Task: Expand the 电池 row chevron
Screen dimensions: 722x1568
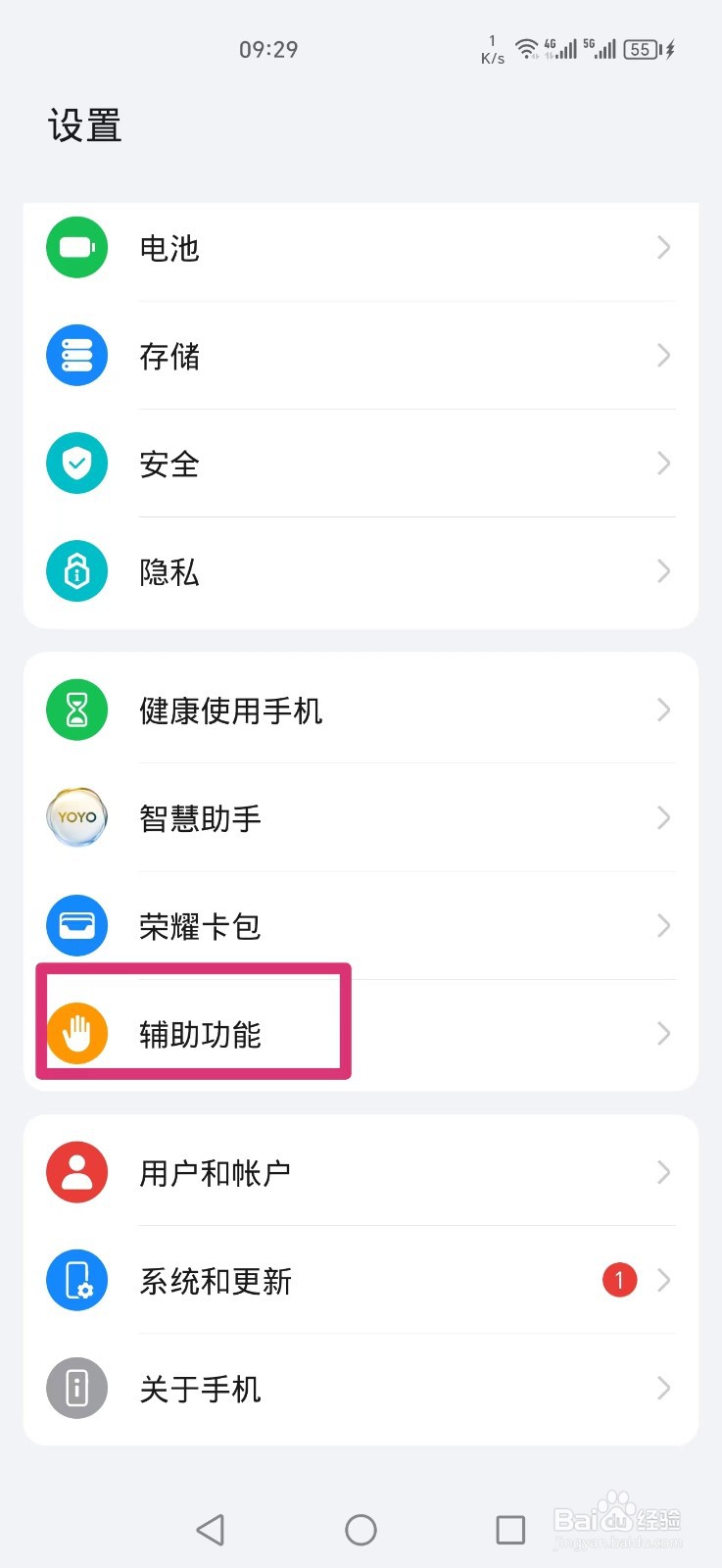Action: (x=664, y=248)
